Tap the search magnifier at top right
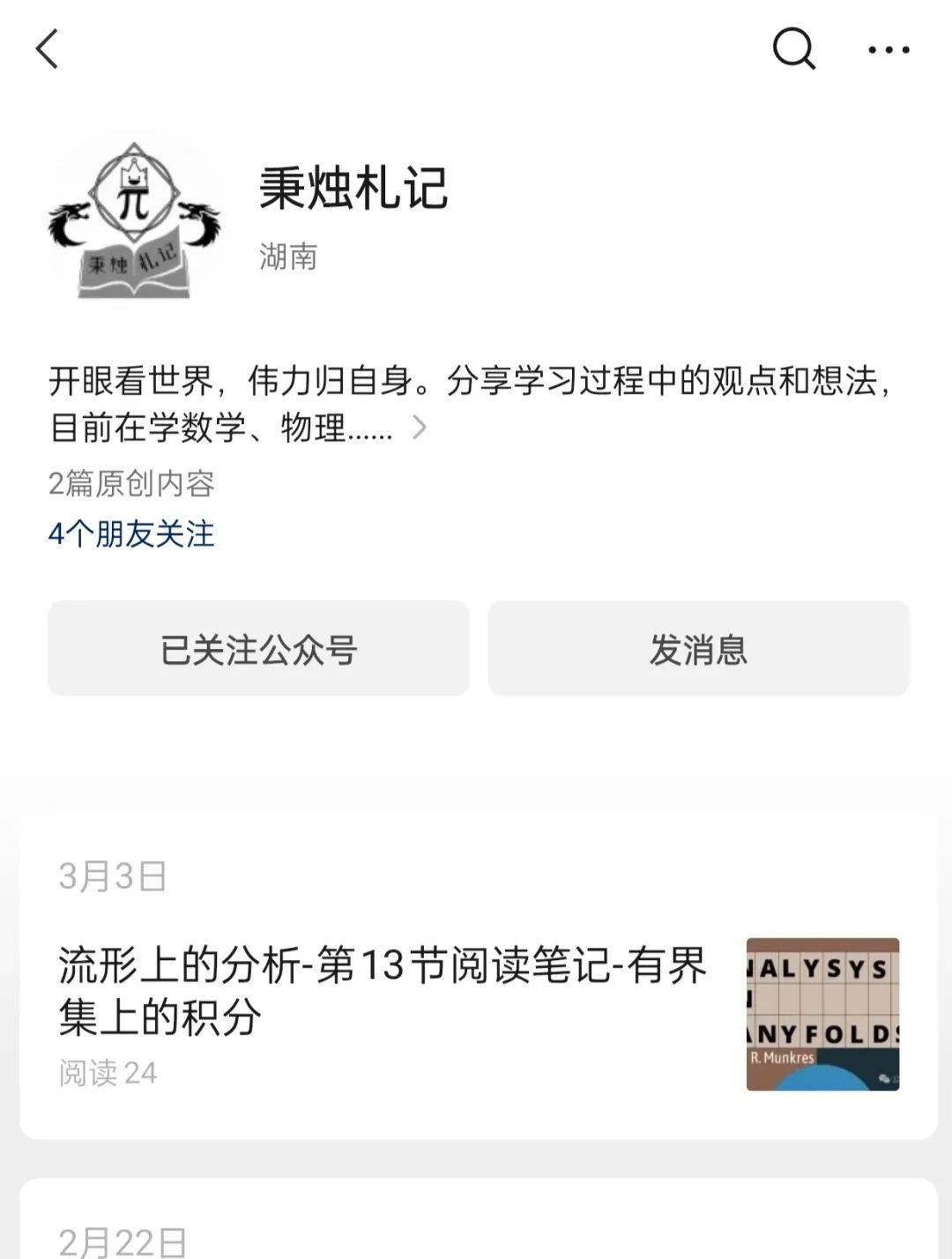Screen dimensions: 952x1259 [793, 50]
